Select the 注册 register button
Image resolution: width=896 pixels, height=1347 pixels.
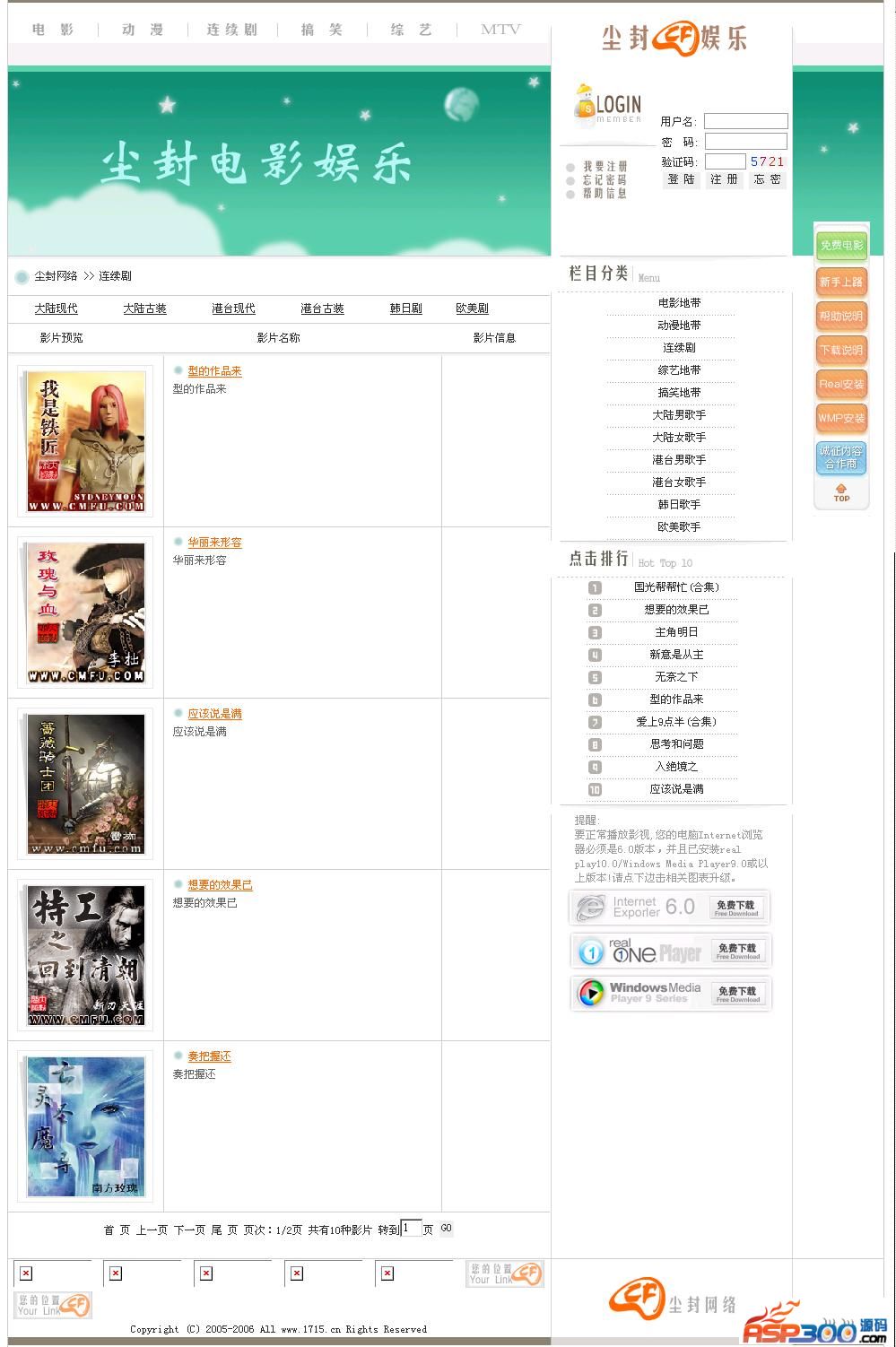[x=724, y=179]
